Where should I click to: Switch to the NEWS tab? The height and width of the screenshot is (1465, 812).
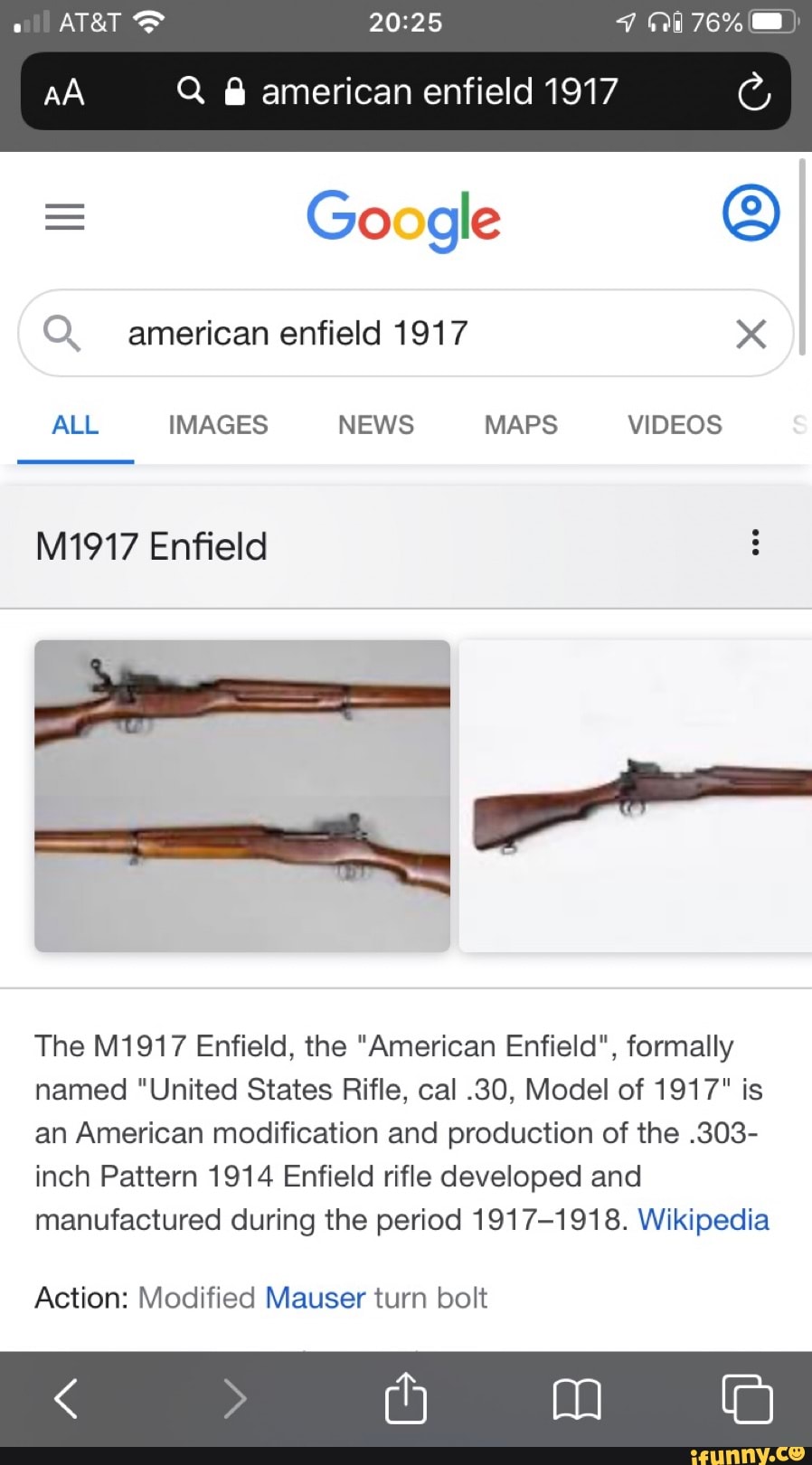pos(375,425)
